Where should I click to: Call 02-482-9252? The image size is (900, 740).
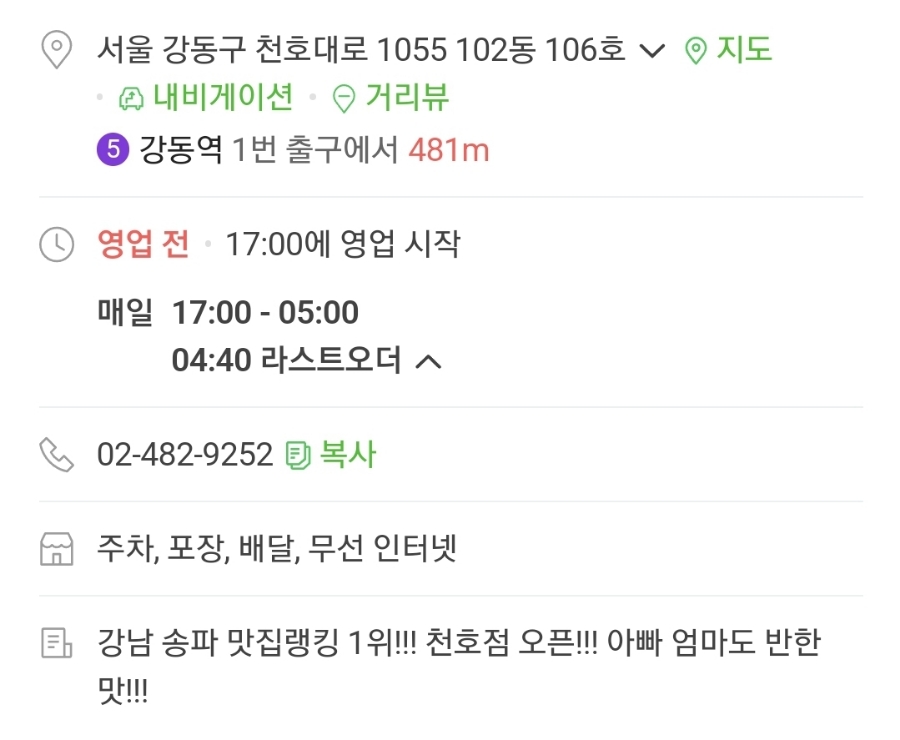click(185, 455)
